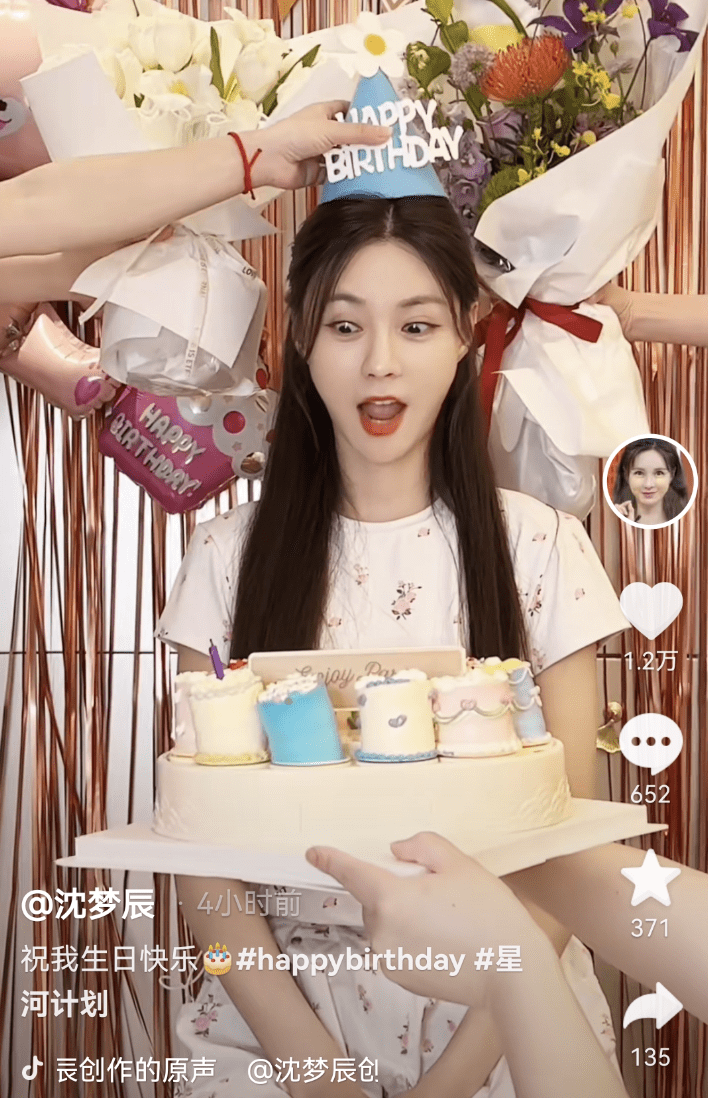Open the #happybirthday hashtag
Image resolution: width=708 pixels, height=1098 pixels.
(349, 961)
